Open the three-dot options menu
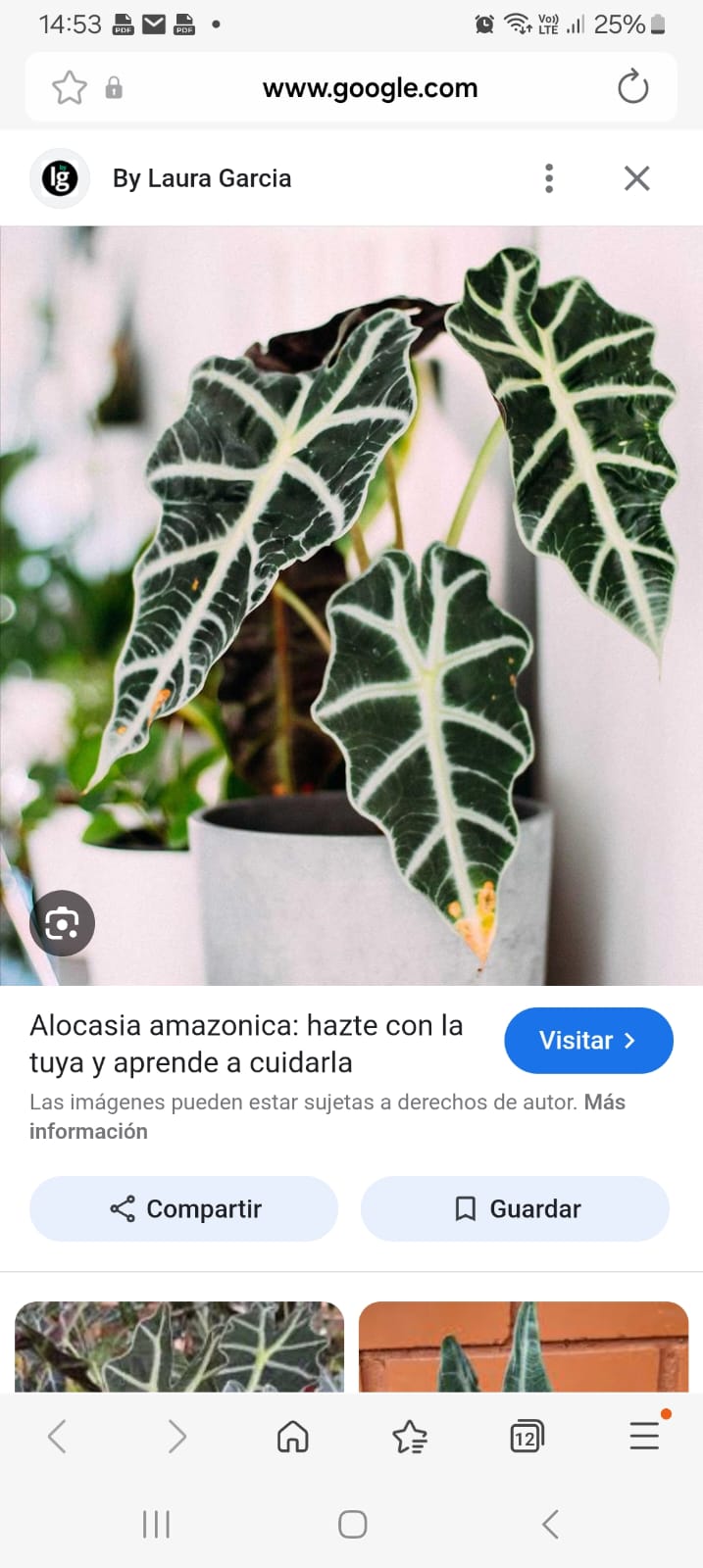 [549, 178]
